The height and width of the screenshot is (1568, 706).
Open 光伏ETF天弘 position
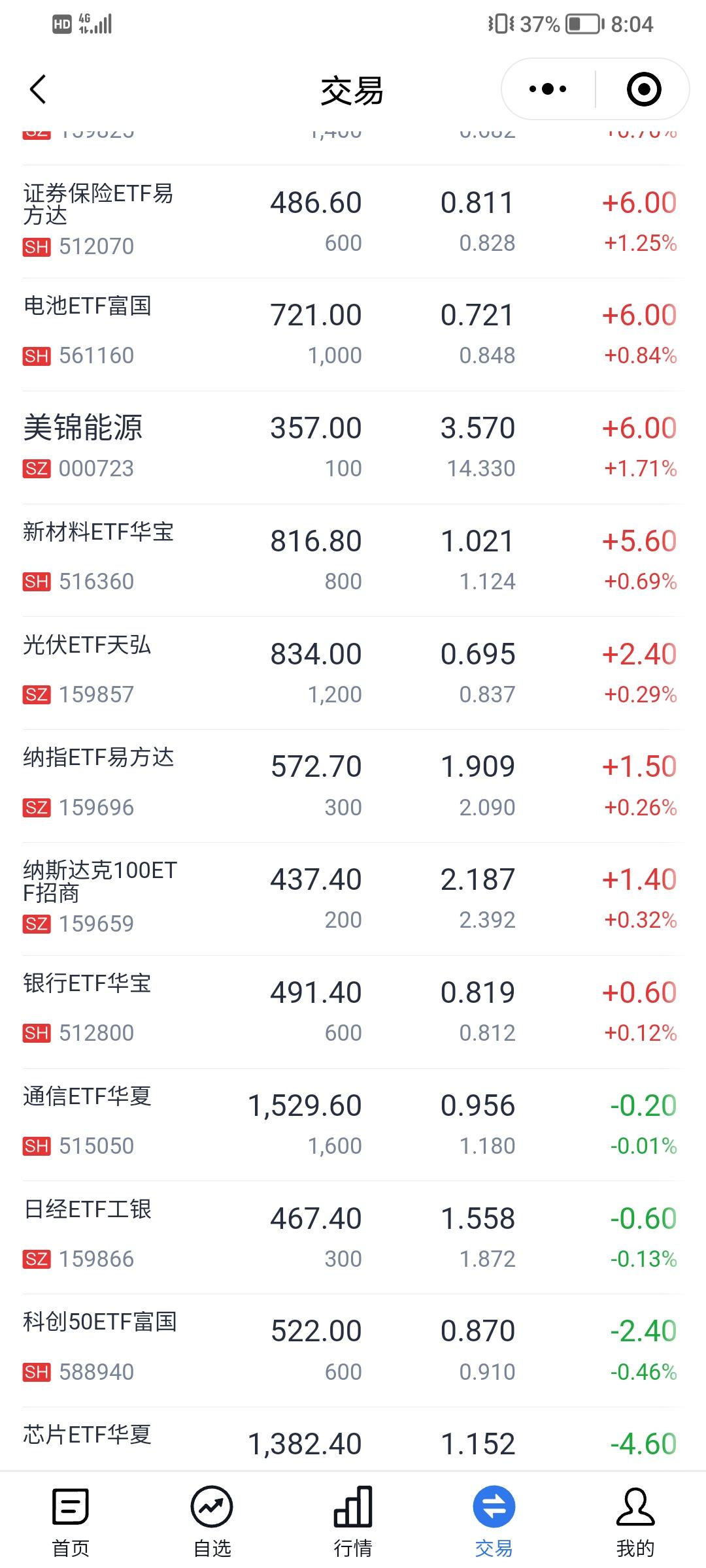(x=353, y=673)
